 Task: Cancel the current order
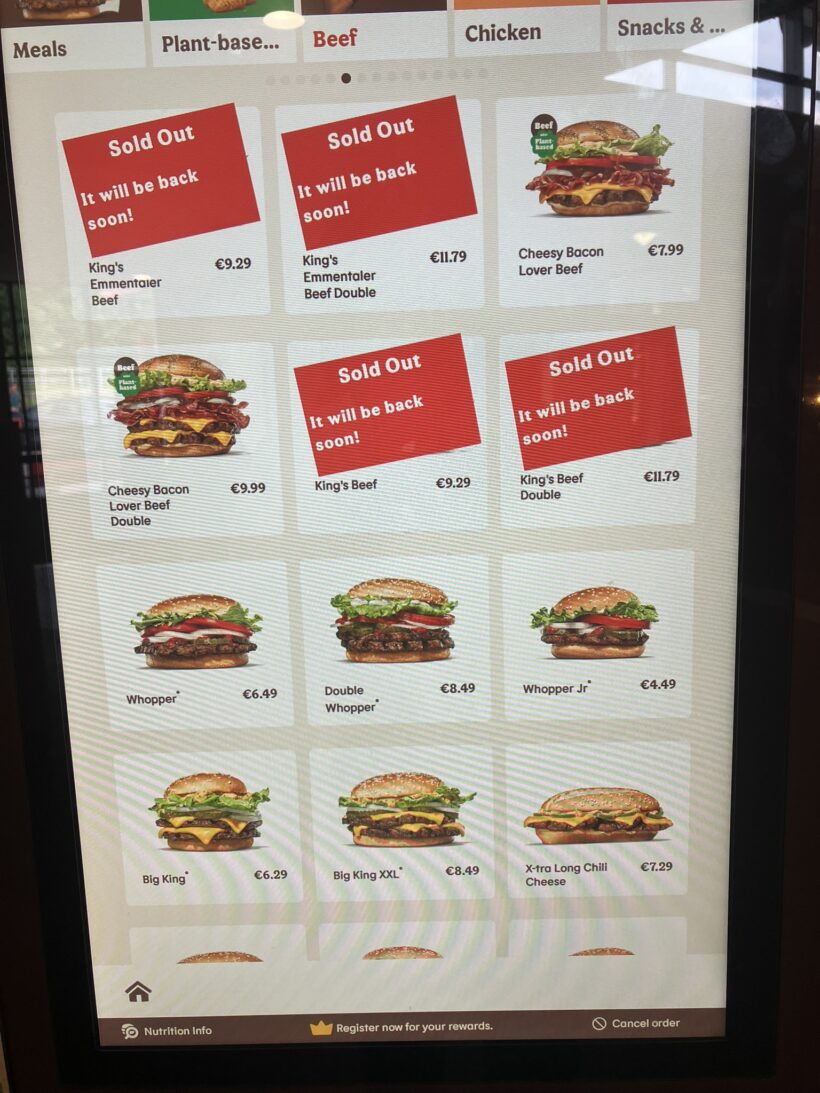click(636, 1023)
